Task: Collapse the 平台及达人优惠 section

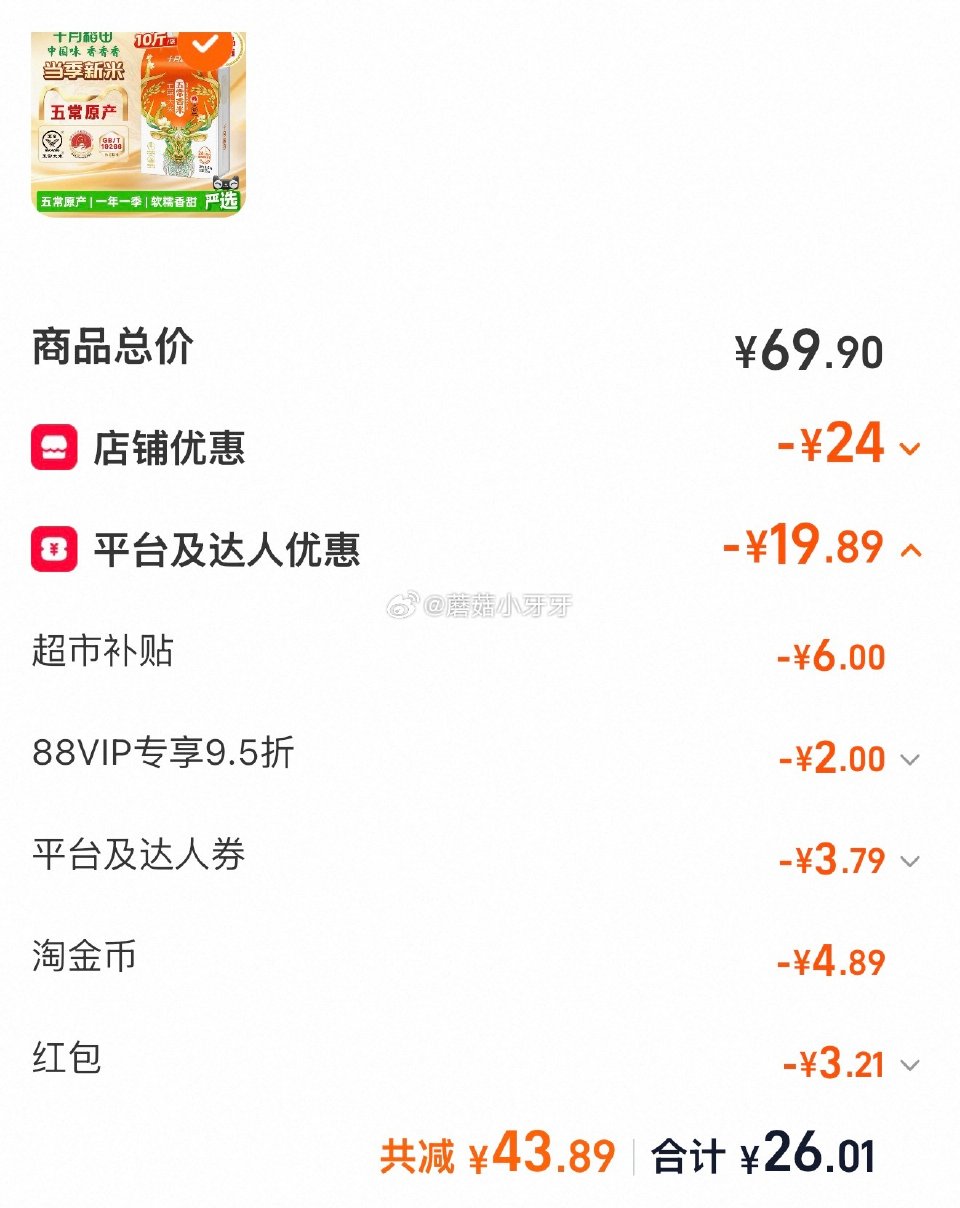Action: point(910,550)
